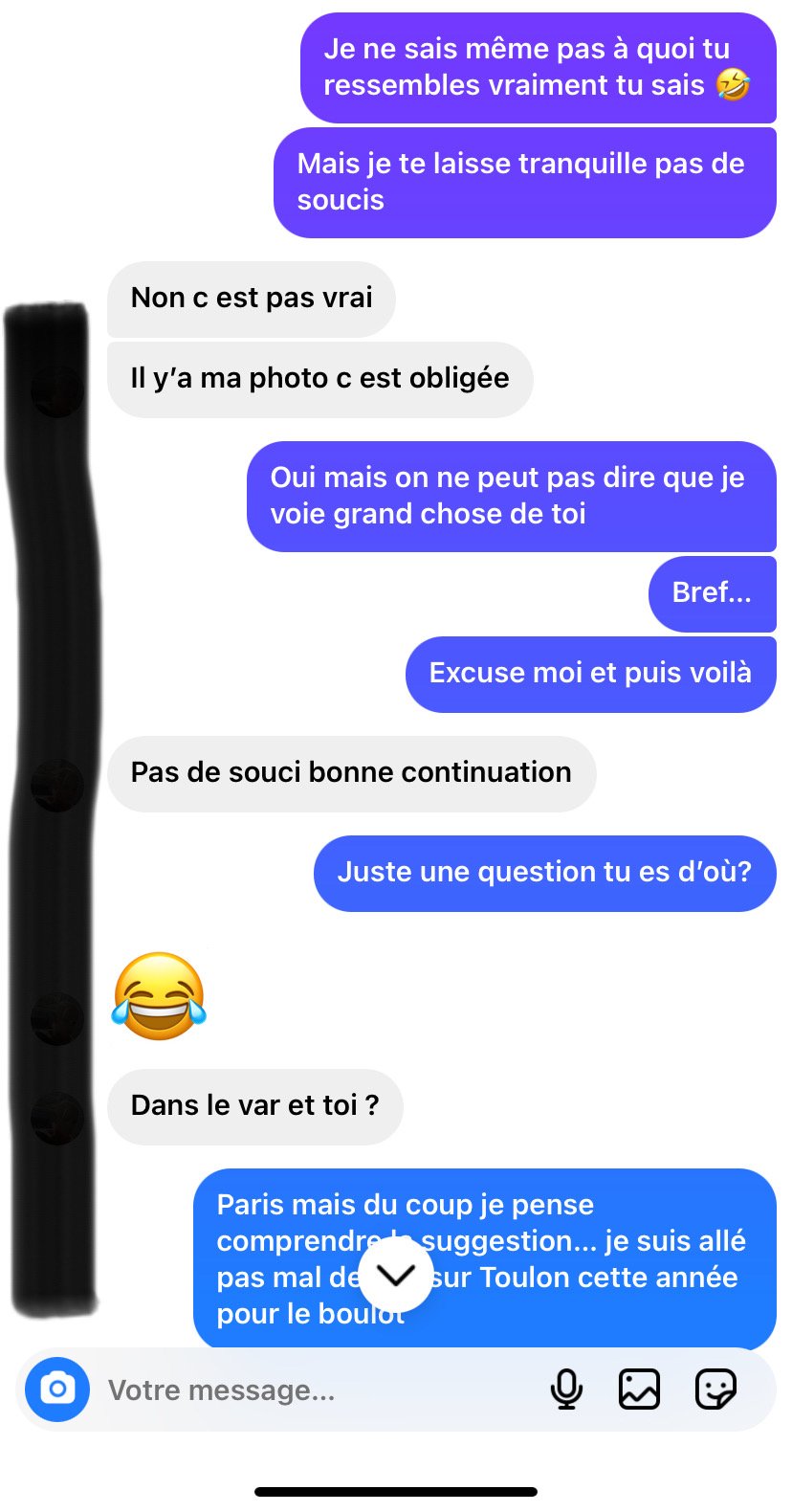This screenshot has height=1512, width=792.
Task: Jump to latest messages with the down chevron
Action: 395,1275
